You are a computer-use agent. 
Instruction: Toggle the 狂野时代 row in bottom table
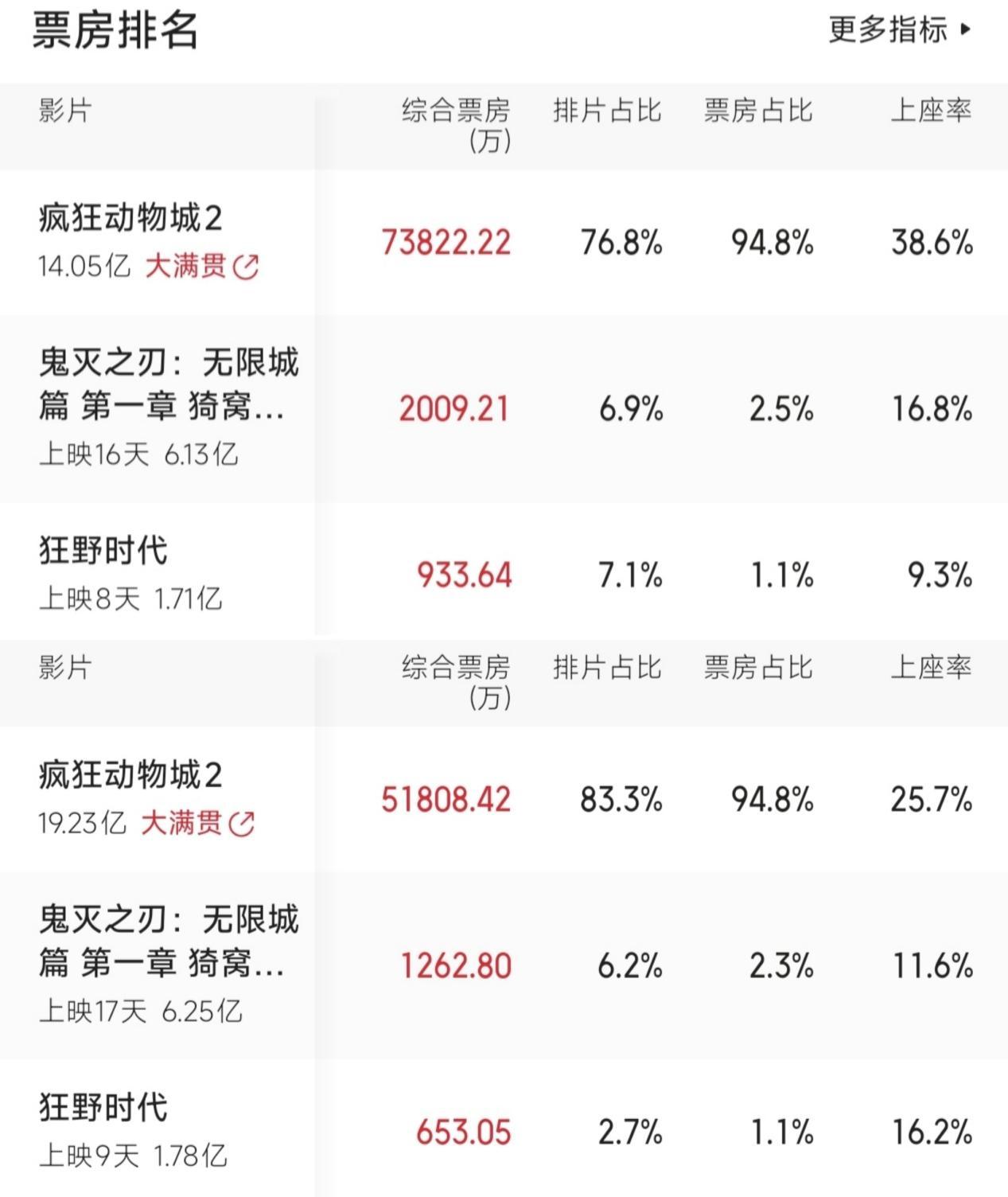pos(477,1130)
